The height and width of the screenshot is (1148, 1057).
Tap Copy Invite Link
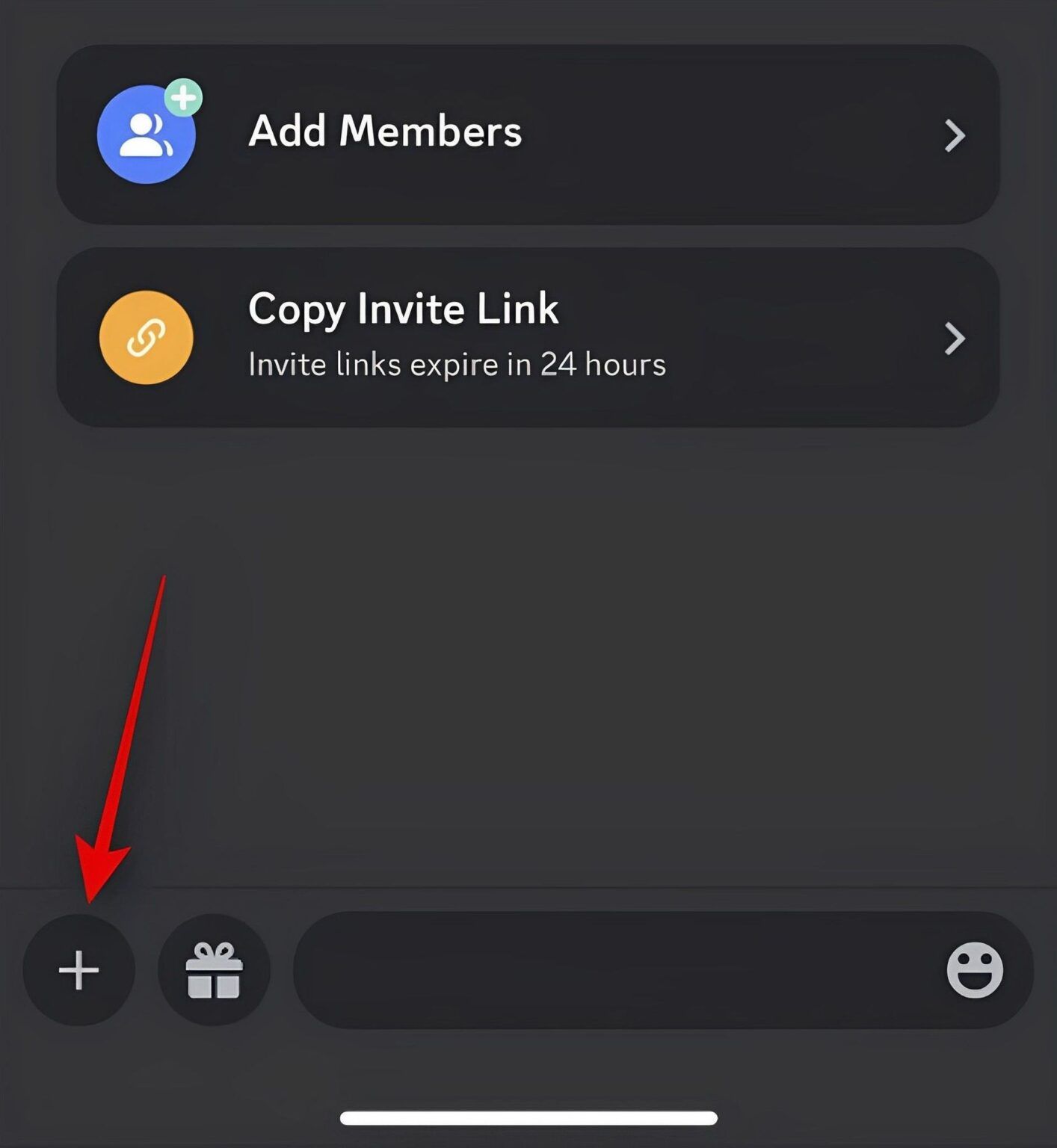click(x=528, y=338)
